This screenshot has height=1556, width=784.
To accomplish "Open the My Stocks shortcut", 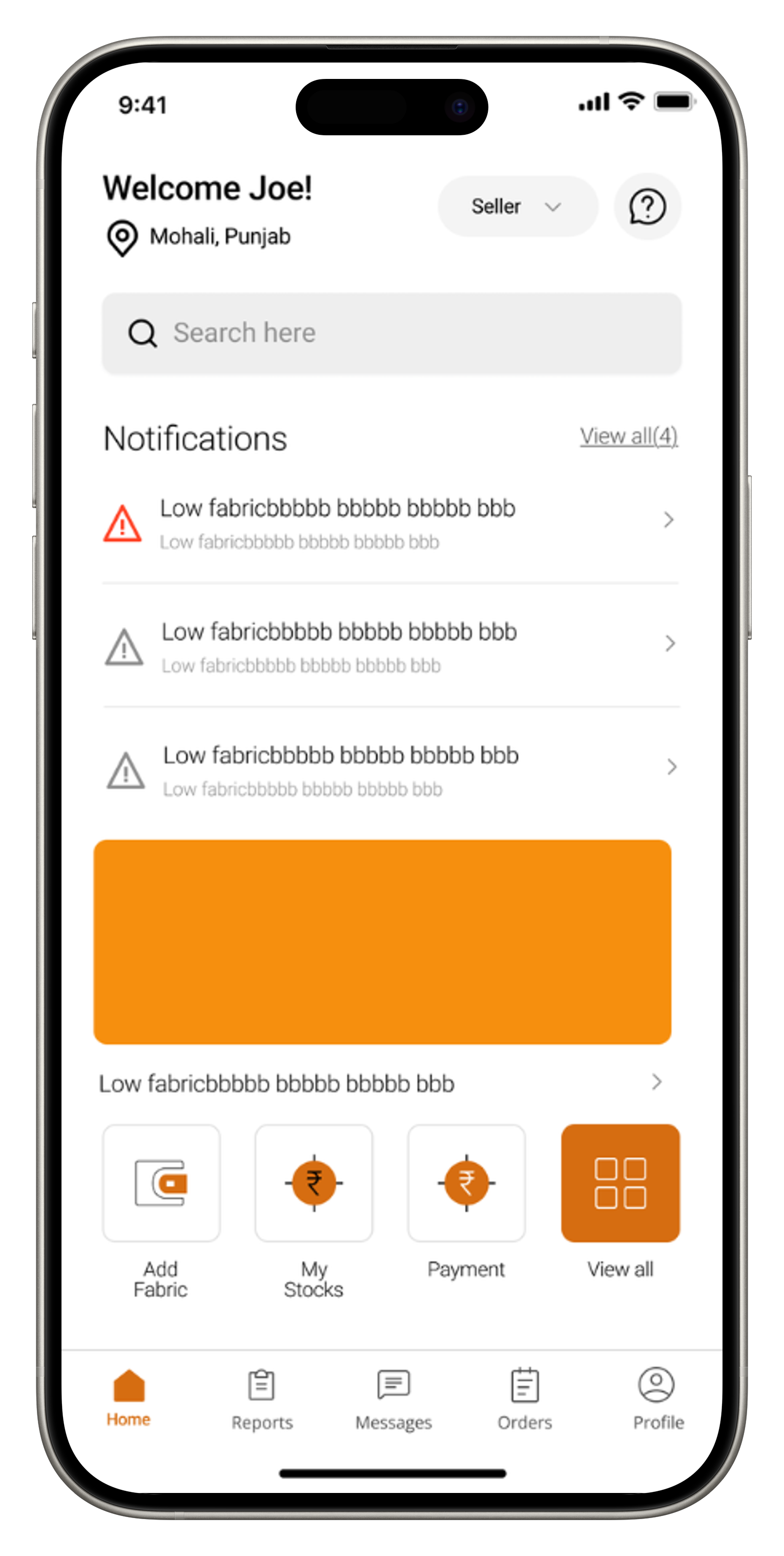I will (x=314, y=1183).
